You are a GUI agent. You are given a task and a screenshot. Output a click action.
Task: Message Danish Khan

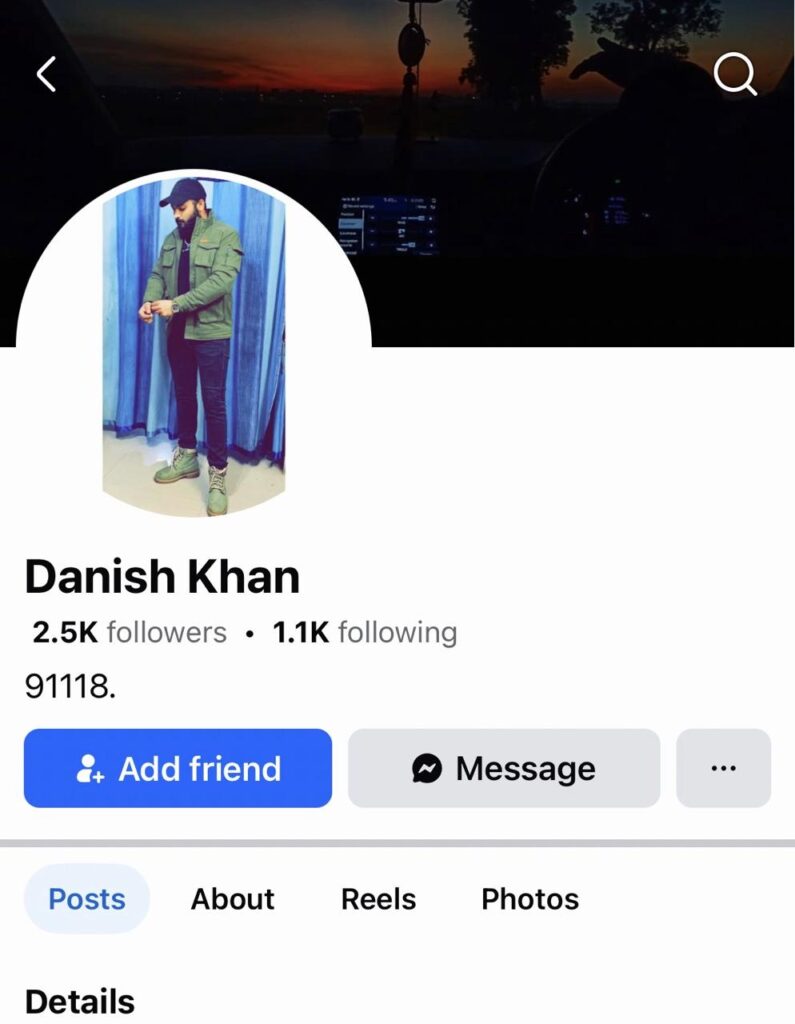(x=504, y=768)
